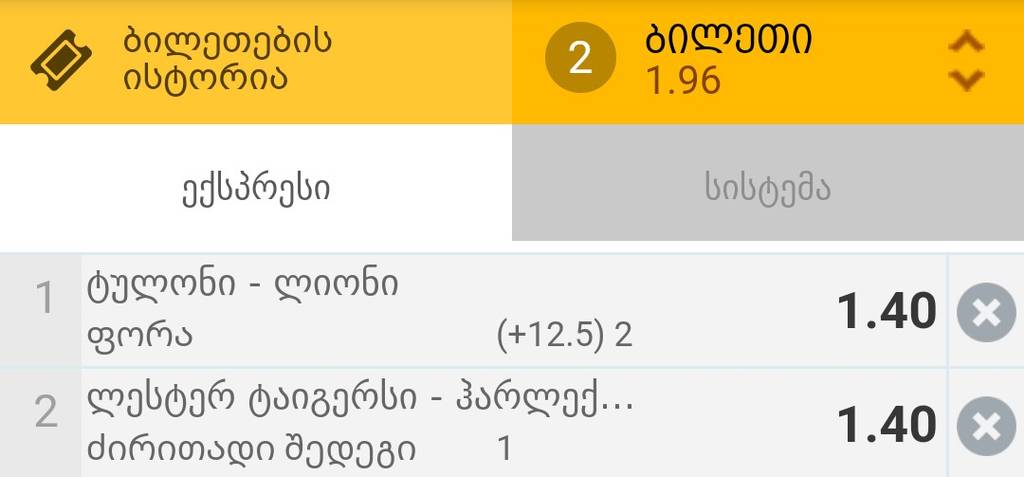This screenshot has width=1024, height=477.
Task: Collapse the ბილეთი panel with arrows
Action: [x=965, y=60]
